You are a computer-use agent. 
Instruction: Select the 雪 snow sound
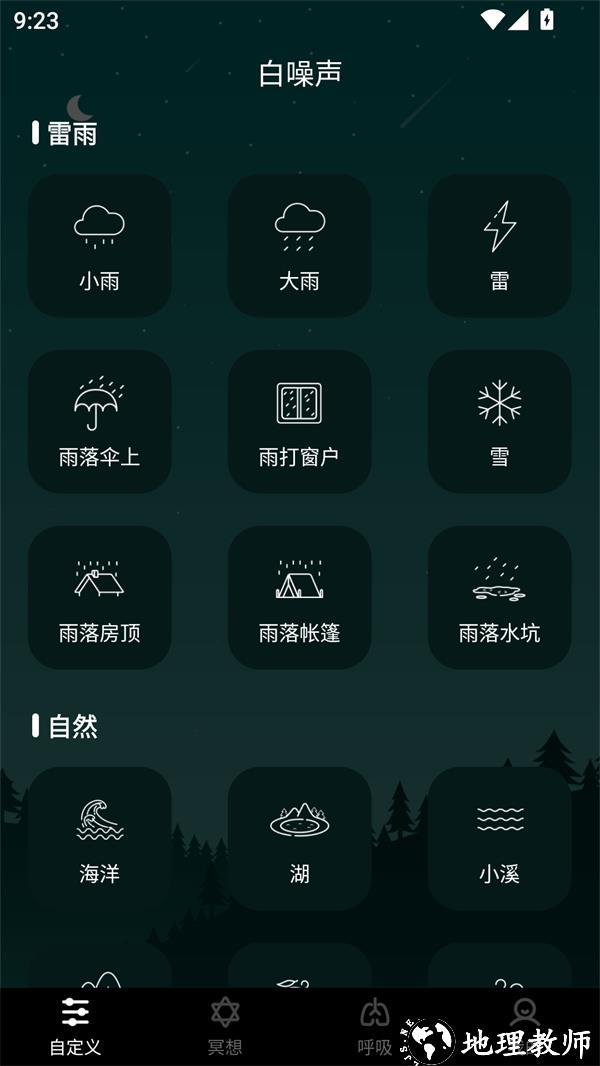(499, 422)
